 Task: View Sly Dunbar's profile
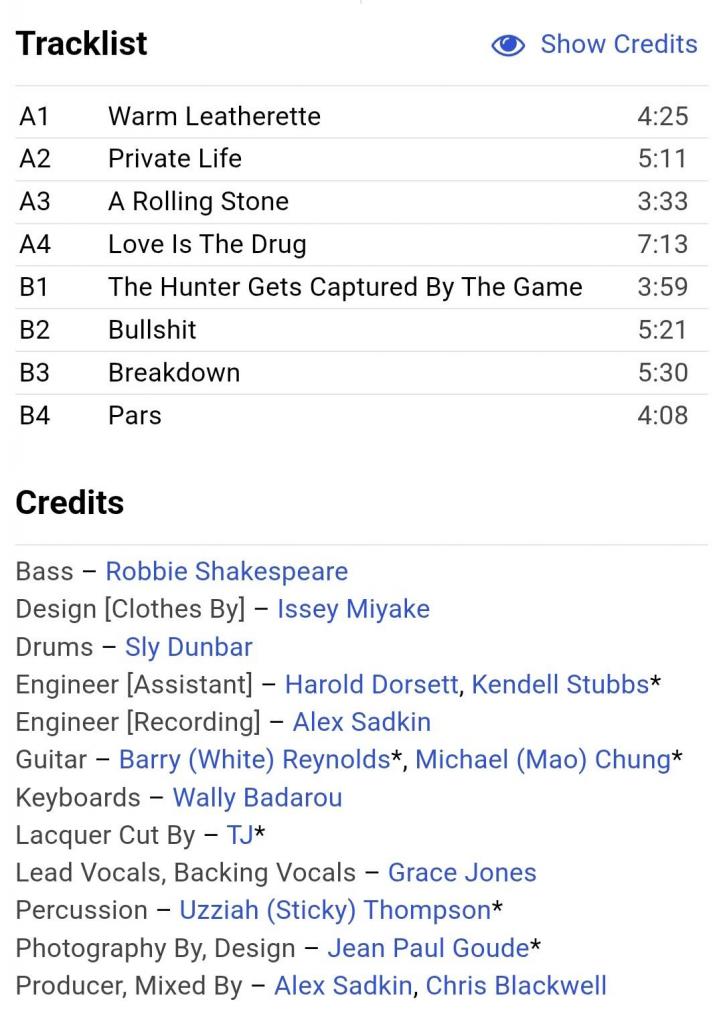[x=188, y=647]
